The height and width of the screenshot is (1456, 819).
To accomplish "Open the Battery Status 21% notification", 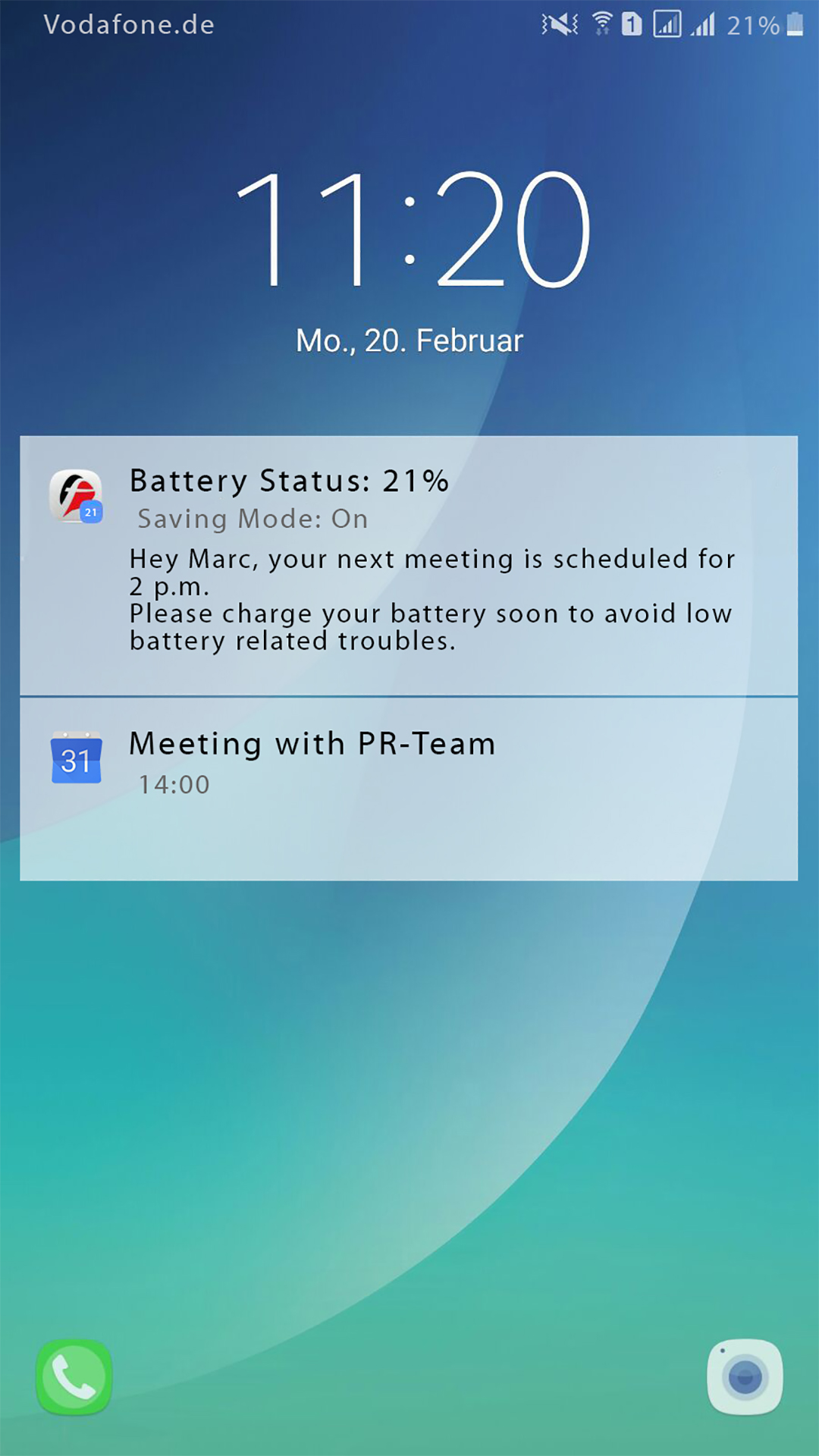I will [408, 565].
